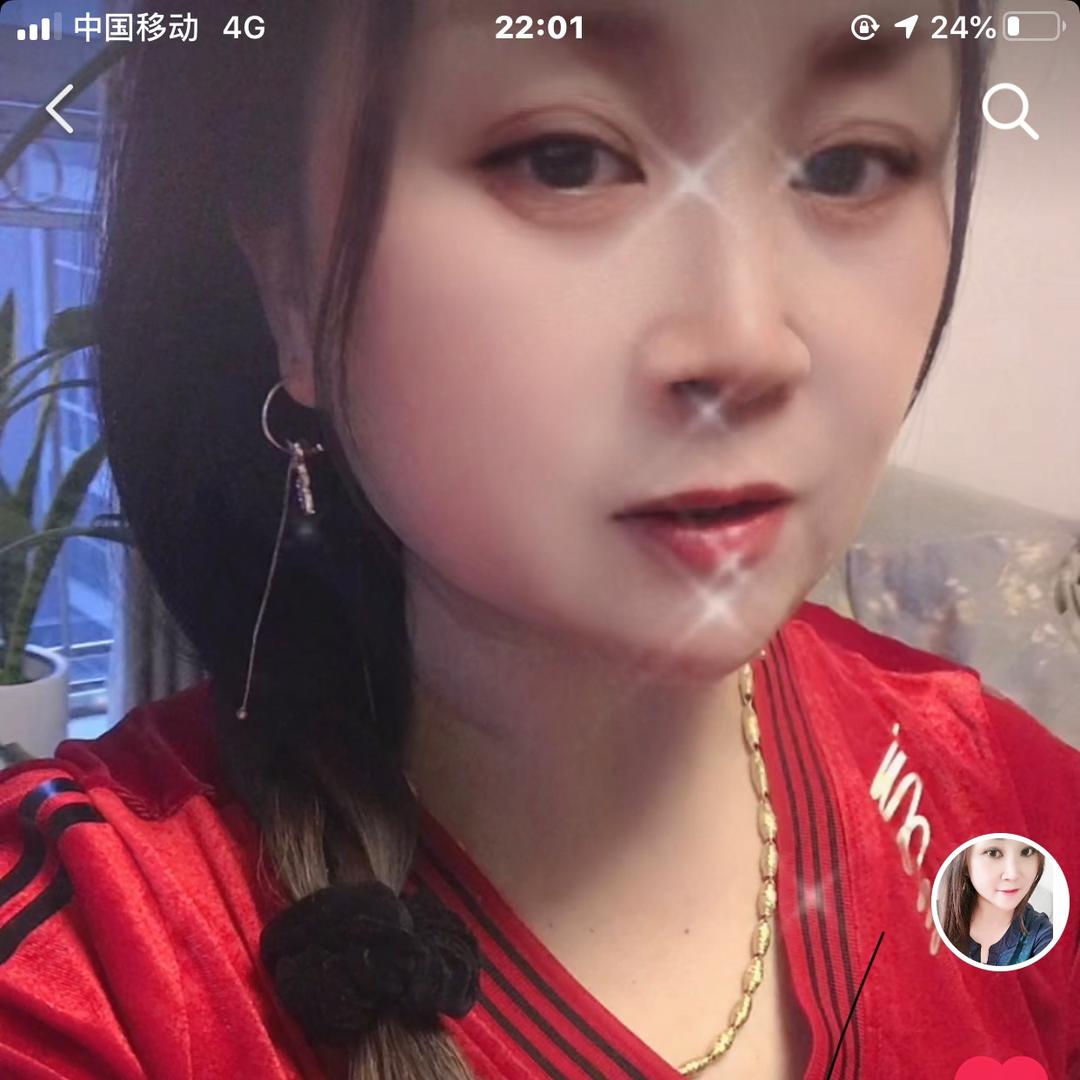Open the creator's round profile avatar

click(999, 902)
